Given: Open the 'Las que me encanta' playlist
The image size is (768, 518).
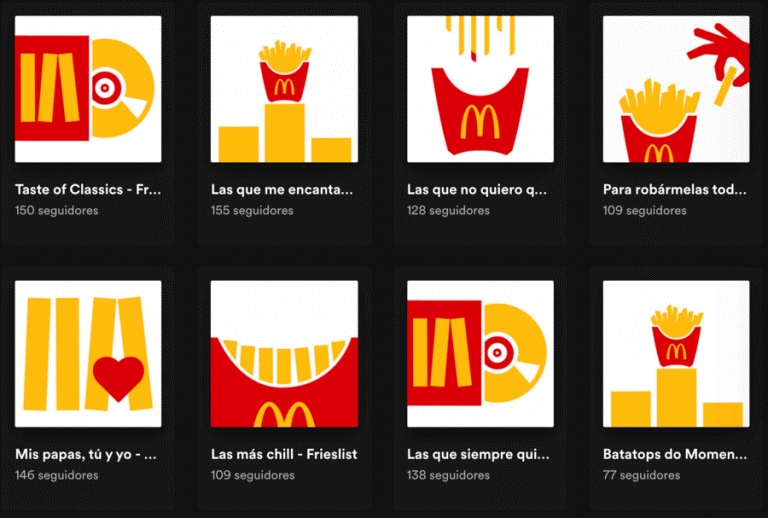Looking at the screenshot, I should (284, 89).
